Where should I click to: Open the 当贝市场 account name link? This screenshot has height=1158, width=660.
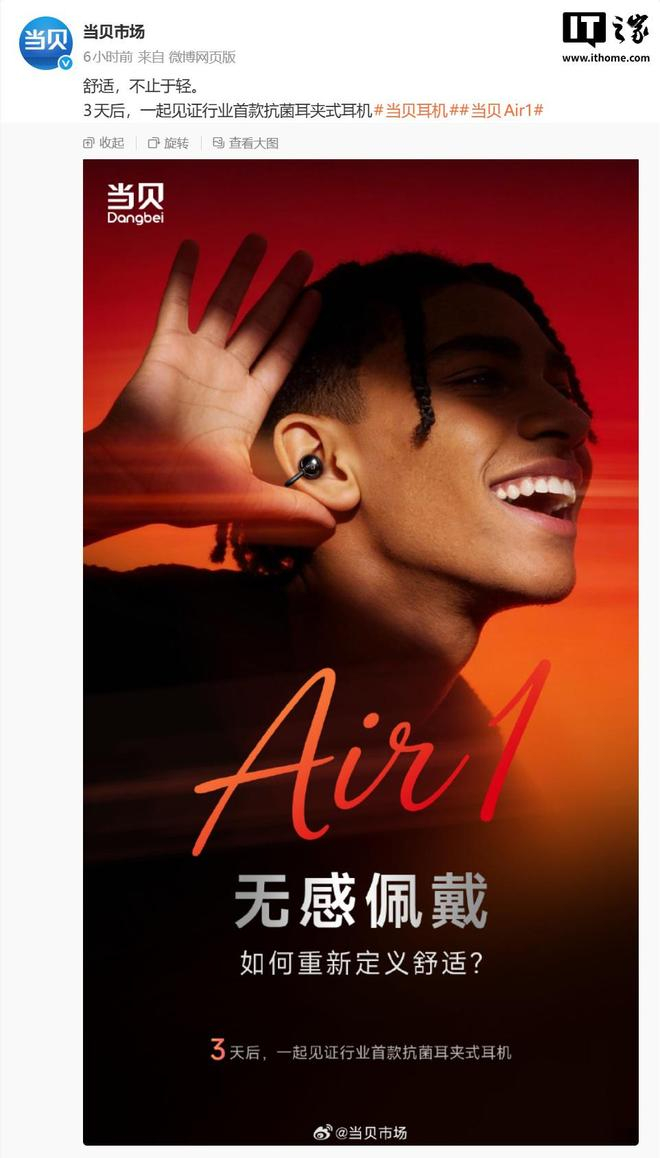click(114, 32)
